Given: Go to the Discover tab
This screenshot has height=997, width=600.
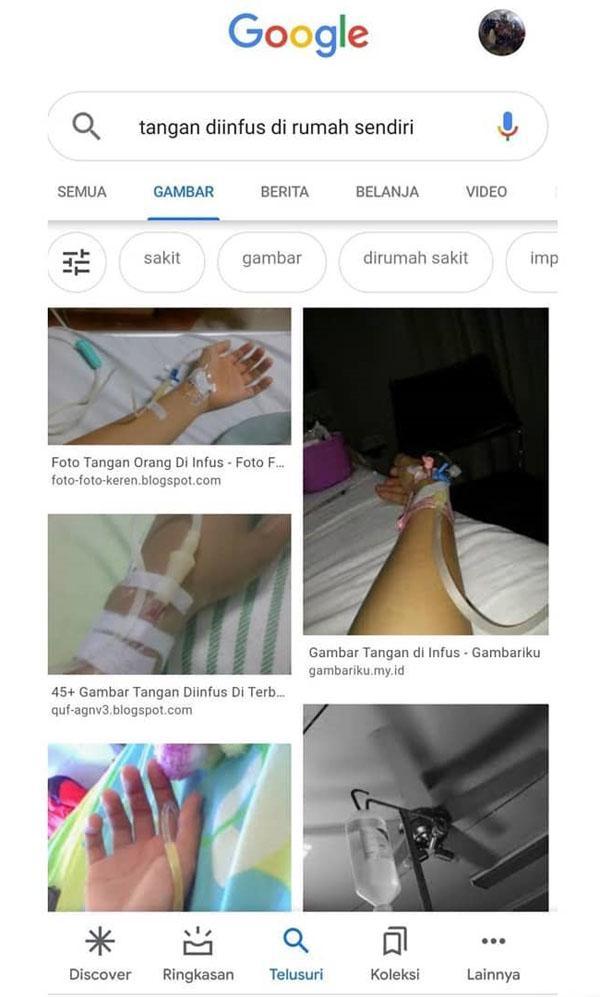Looking at the screenshot, I should tap(100, 954).
